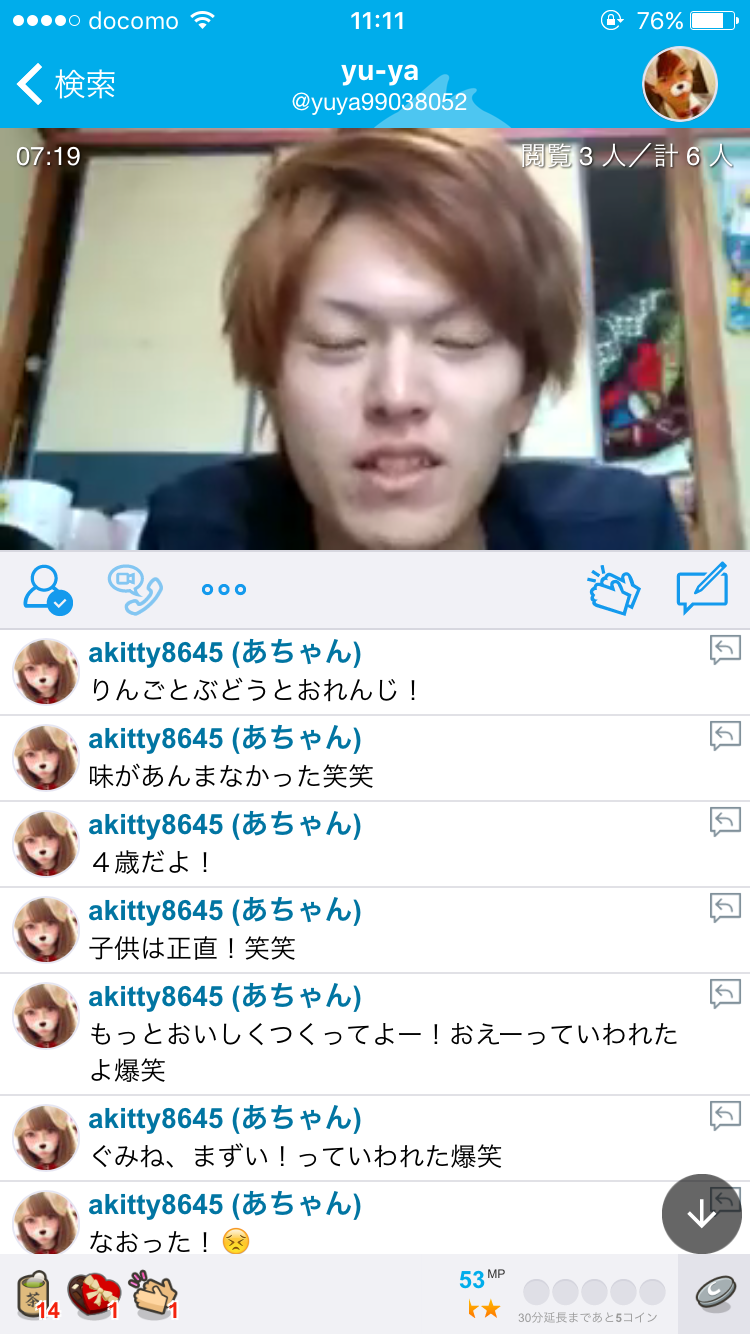Send the clapping hands item
Viewport: 750px width, 1334px height.
pos(153,1296)
